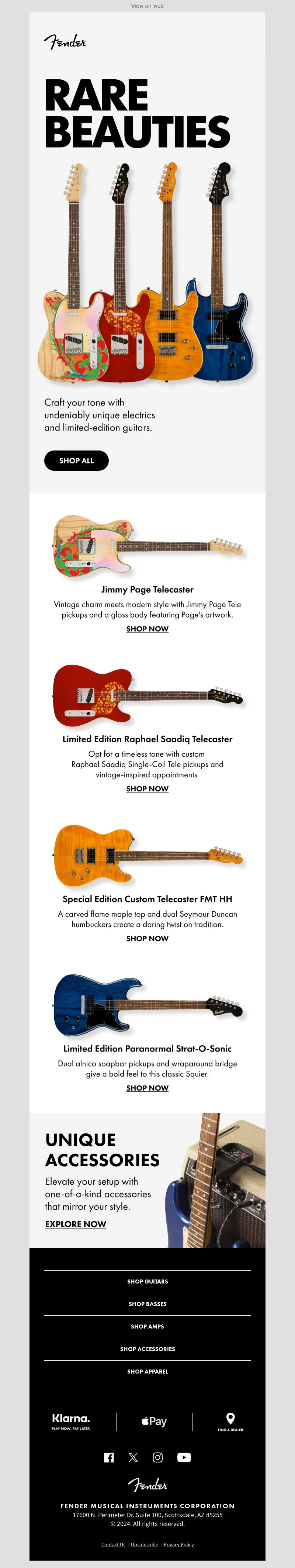
Task: Visit Fender on X
Action: coord(133,1457)
